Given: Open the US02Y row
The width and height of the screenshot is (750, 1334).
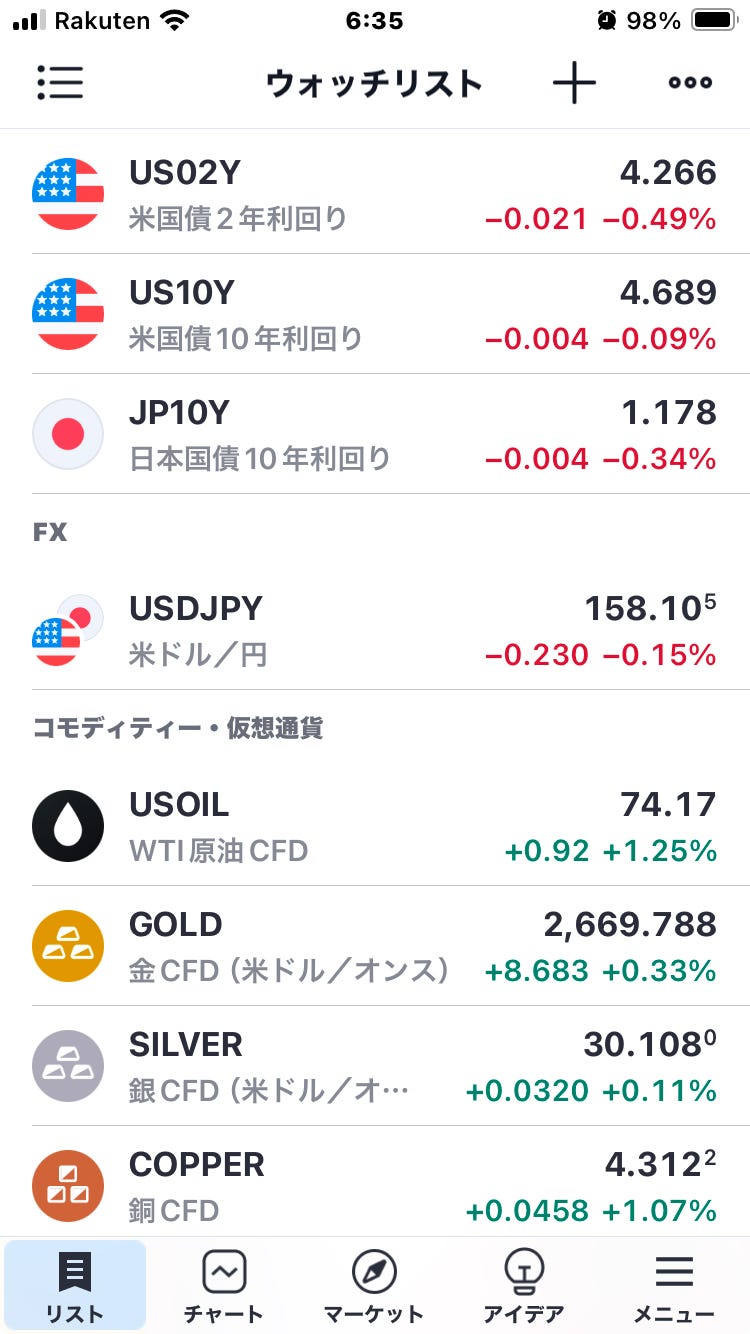Looking at the screenshot, I should pos(375,194).
